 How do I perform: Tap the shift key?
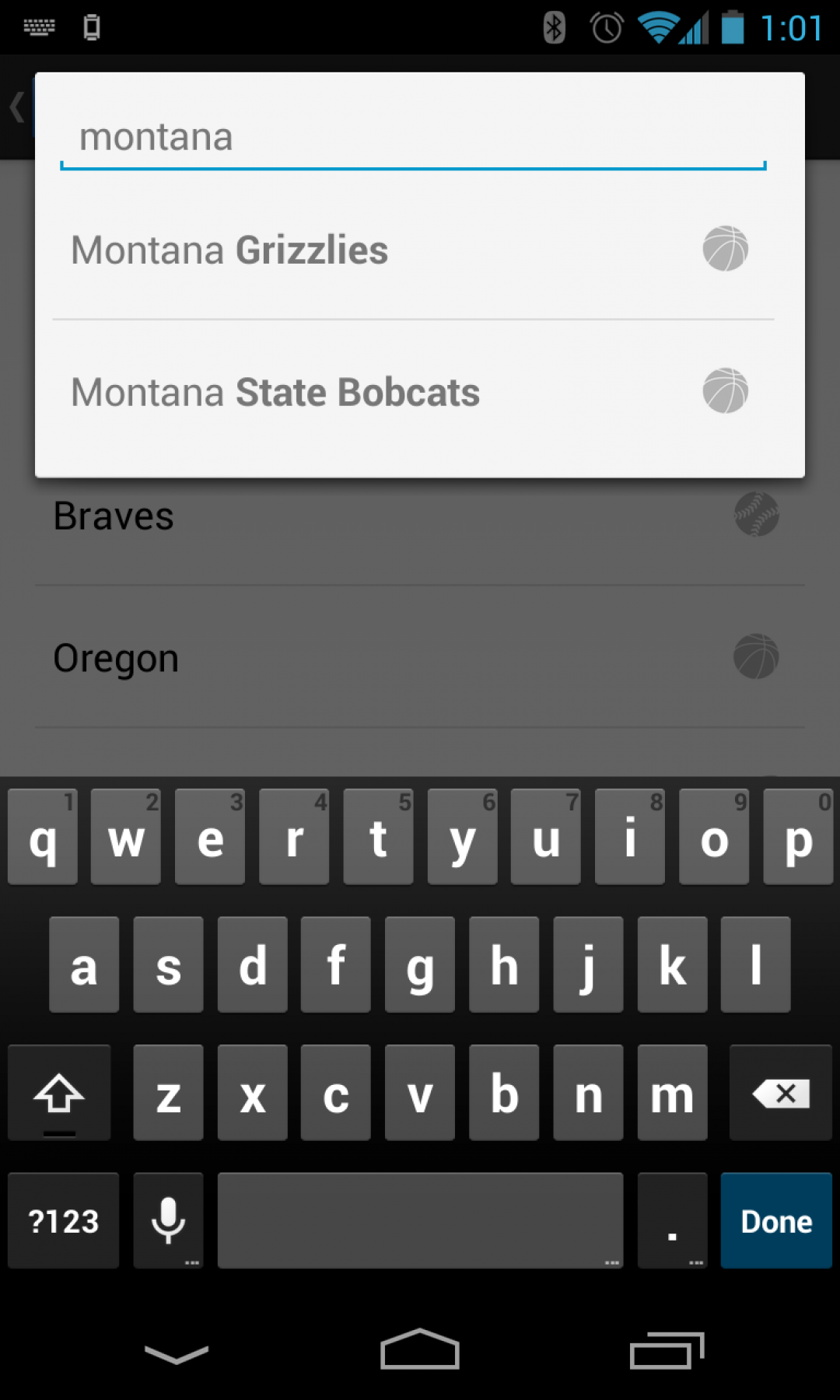pos(59,1094)
